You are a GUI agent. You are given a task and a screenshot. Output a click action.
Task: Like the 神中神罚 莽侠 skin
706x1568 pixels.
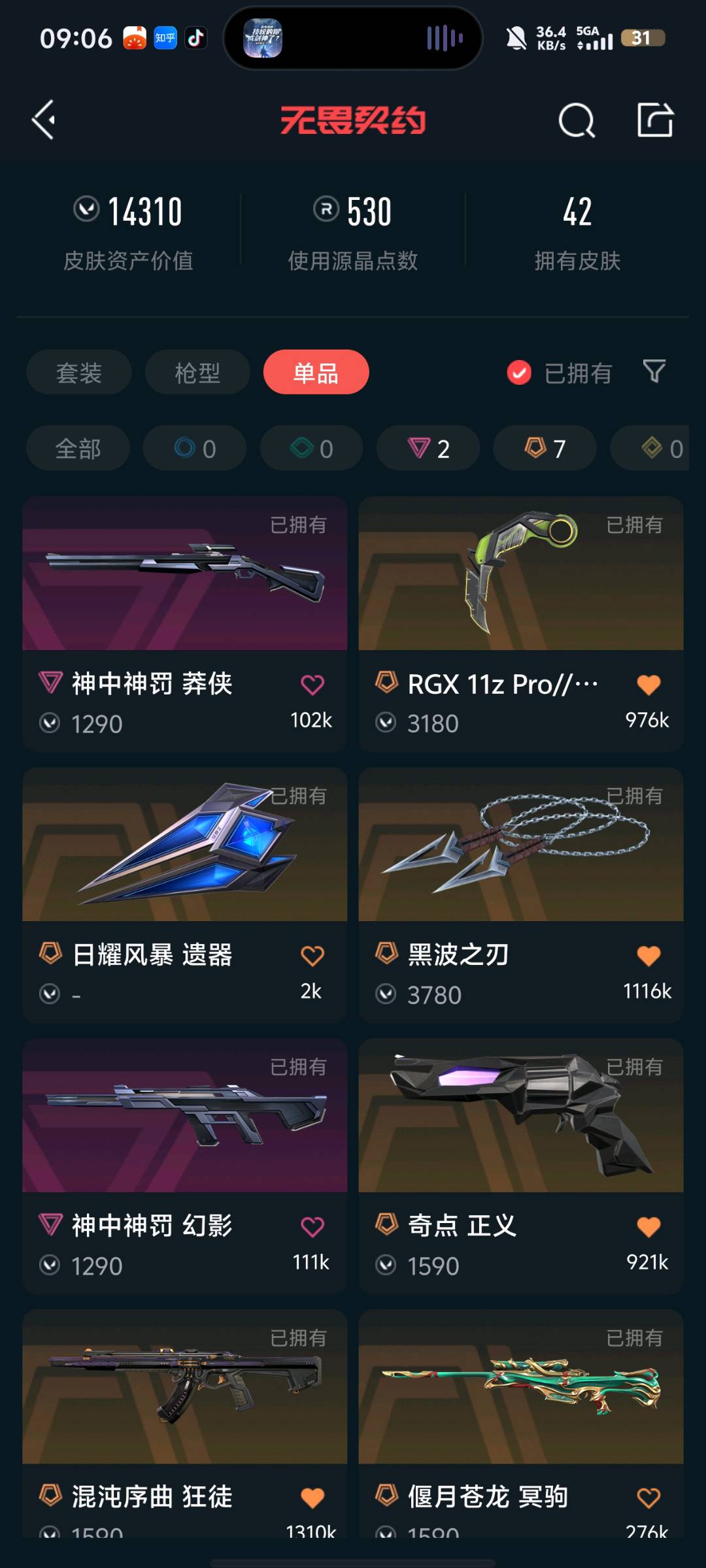click(312, 685)
